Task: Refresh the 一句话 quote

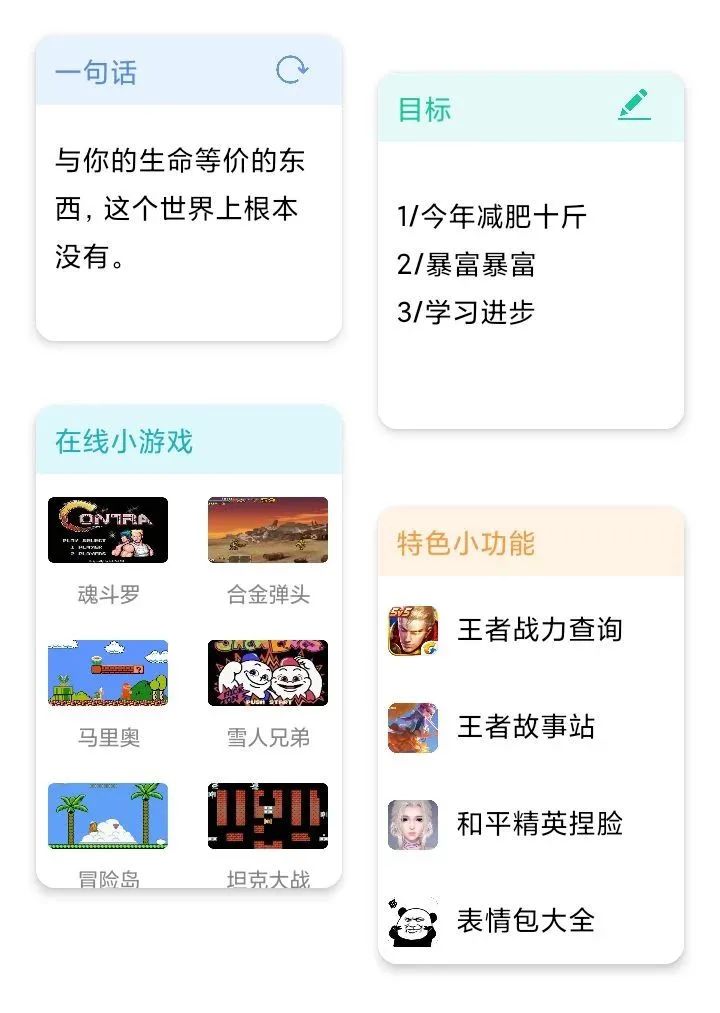Action: pyautogui.click(x=291, y=70)
